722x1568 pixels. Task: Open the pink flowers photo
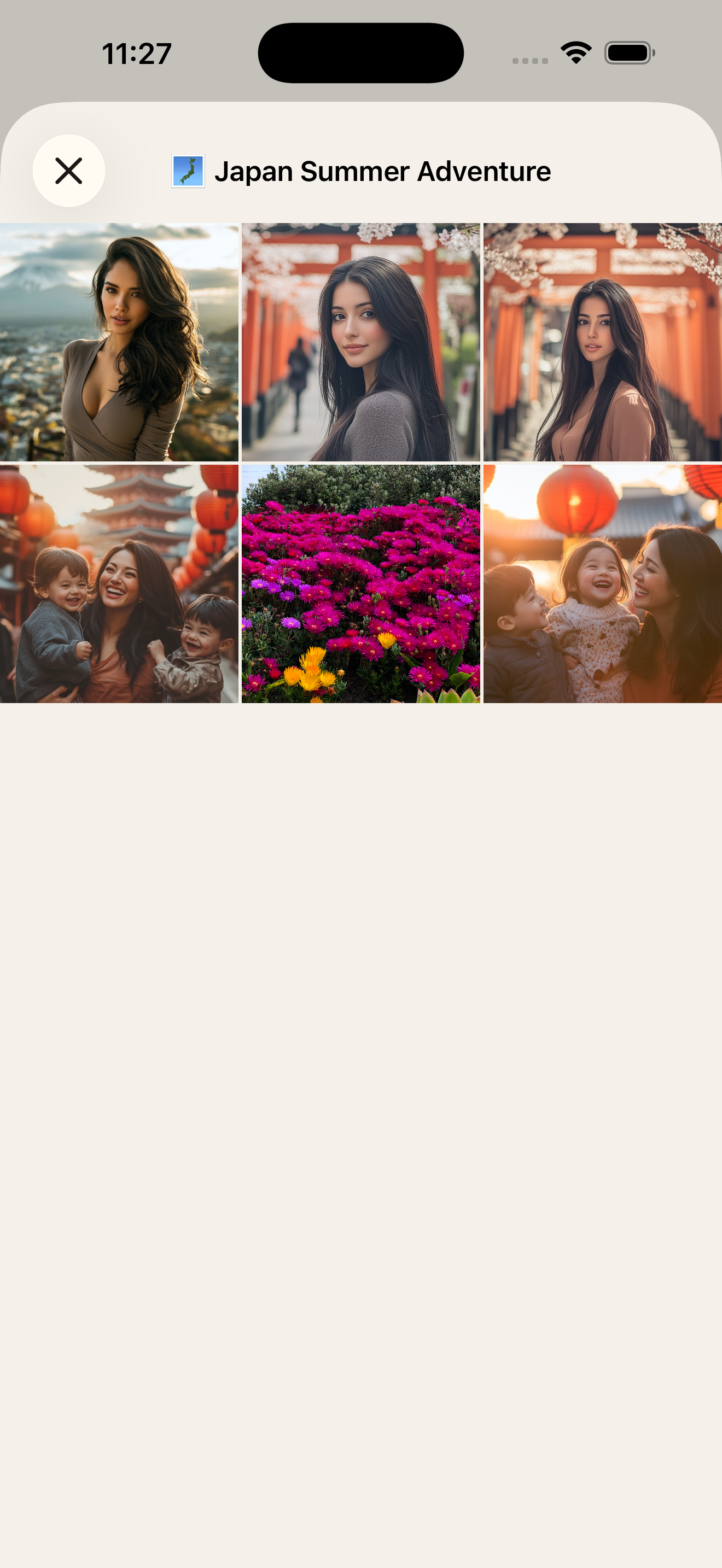361,584
